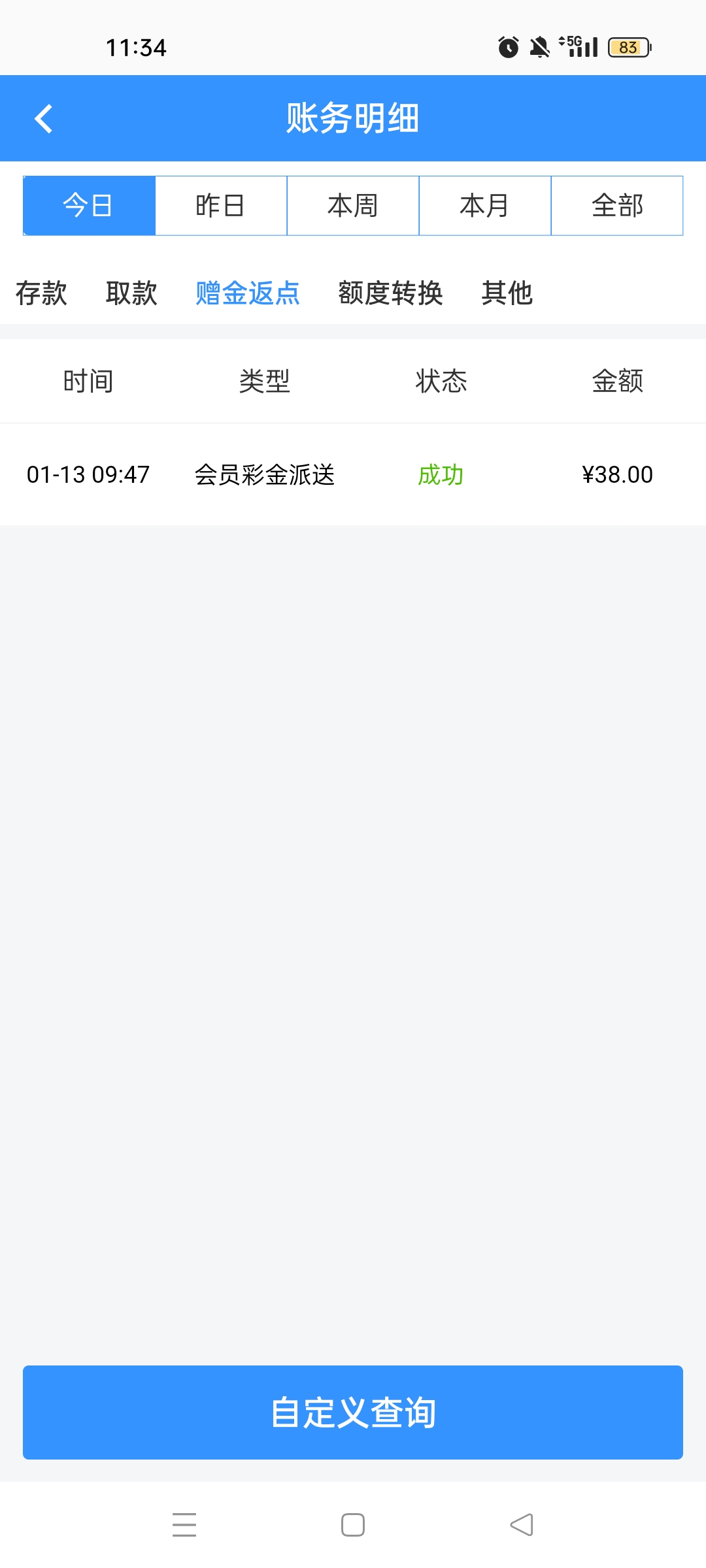The height and width of the screenshot is (1568, 706).
Task: Select the 今日 date filter
Action: pos(89,206)
